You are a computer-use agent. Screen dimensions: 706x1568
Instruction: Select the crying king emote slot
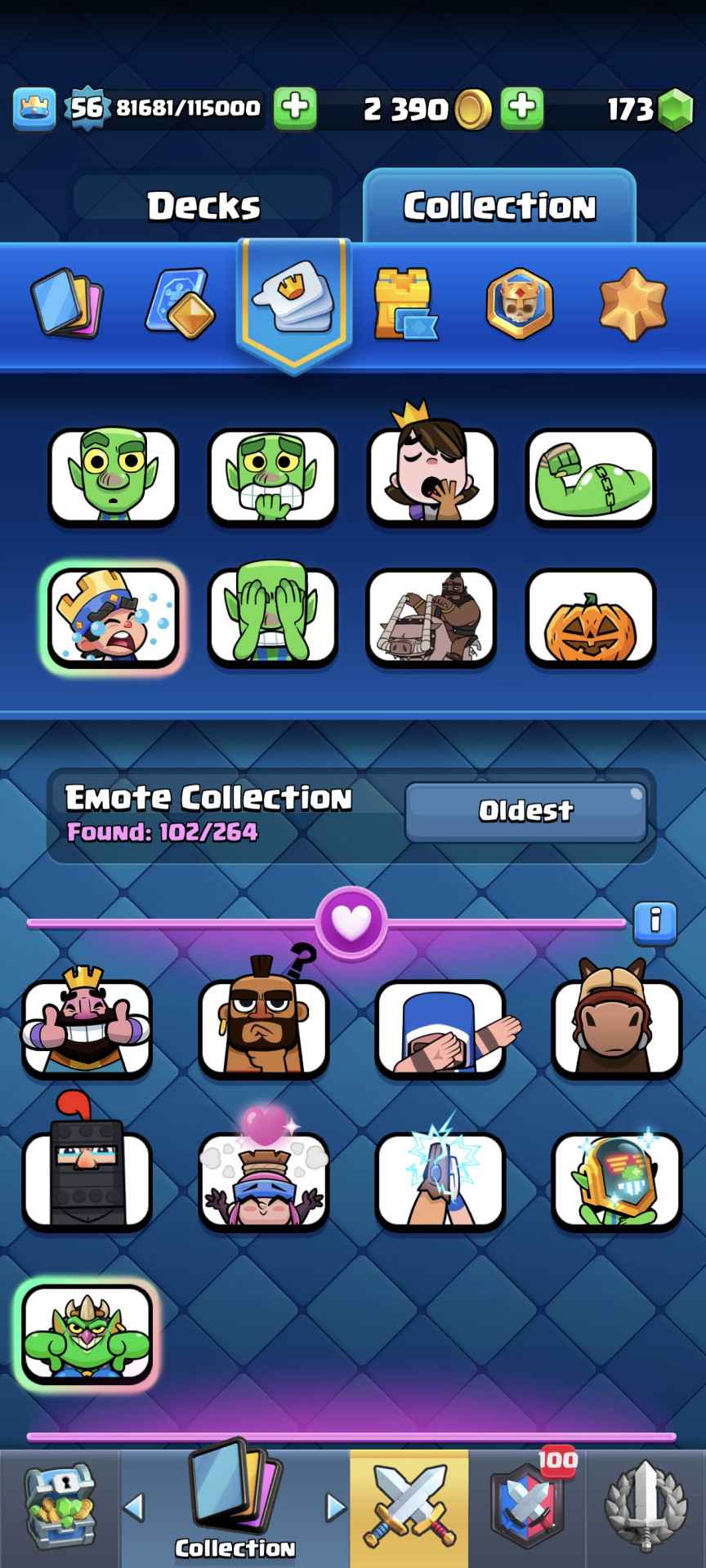112,617
